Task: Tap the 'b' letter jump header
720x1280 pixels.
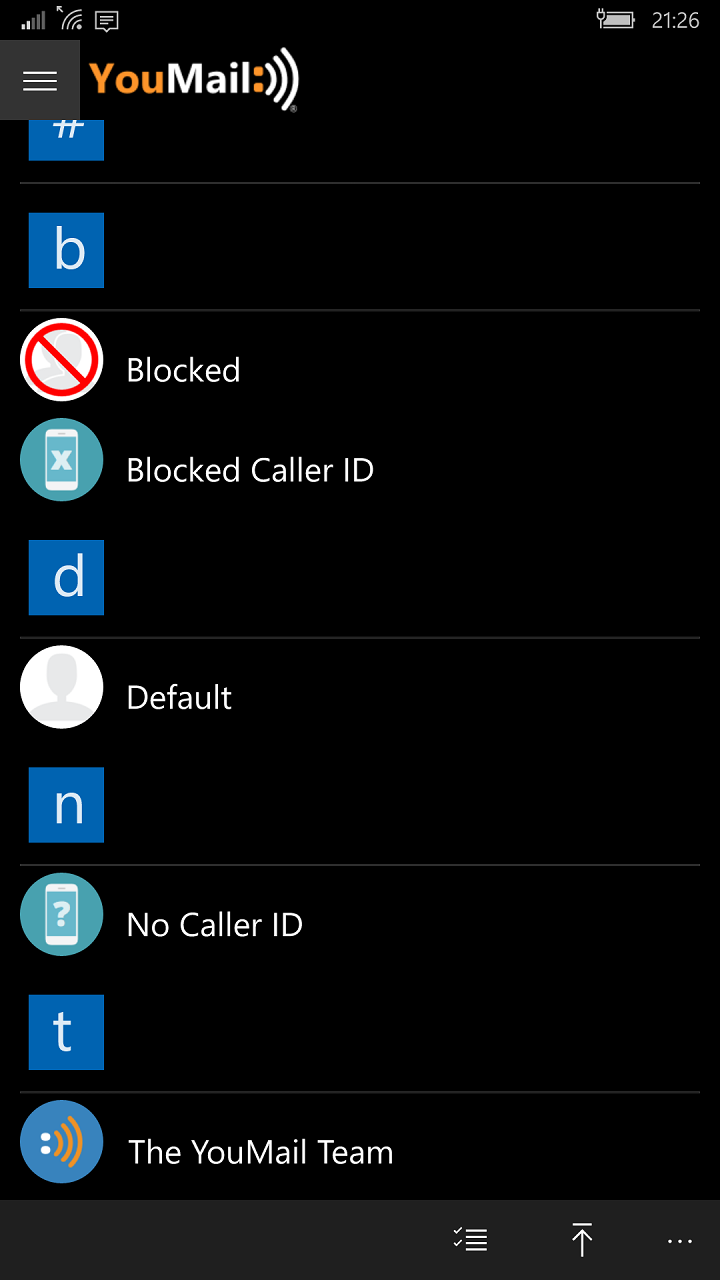Action: click(66, 250)
